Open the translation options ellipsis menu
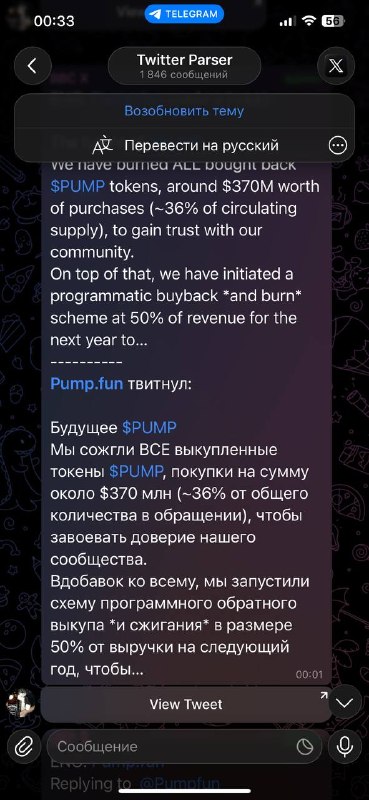The height and width of the screenshot is (800, 369). pyautogui.click(x=338, y=145)
